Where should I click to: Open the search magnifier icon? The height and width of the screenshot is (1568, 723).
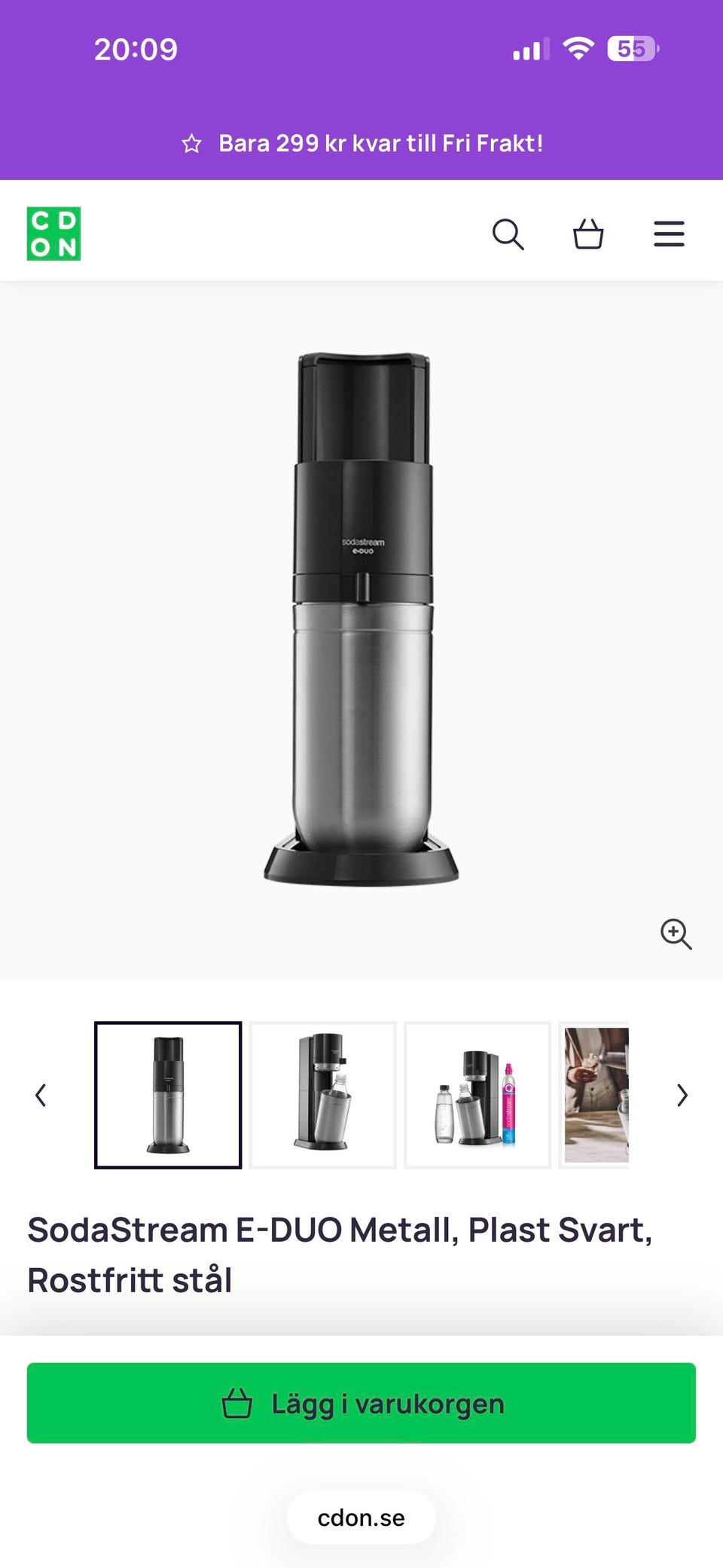508,234
